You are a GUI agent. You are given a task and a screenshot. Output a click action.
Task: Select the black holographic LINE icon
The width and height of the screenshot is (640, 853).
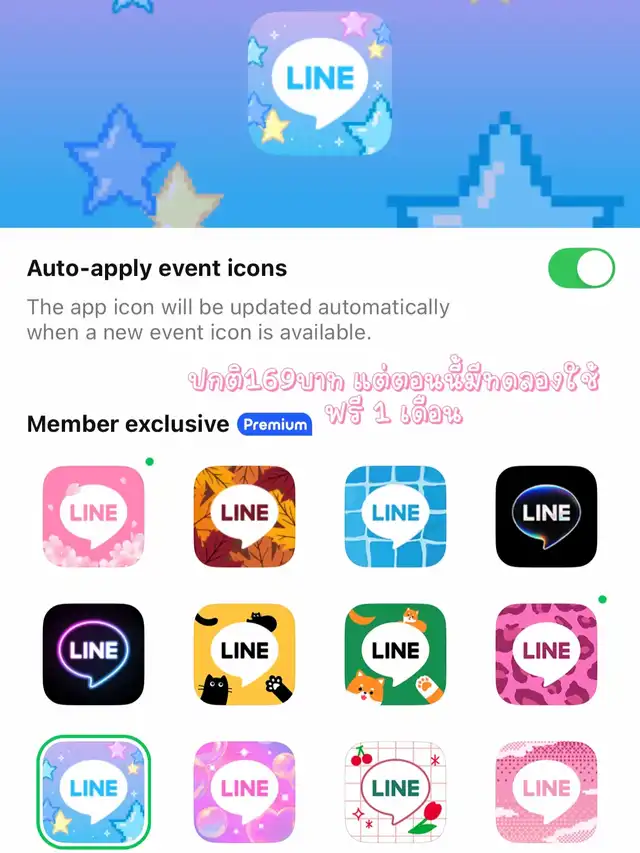click(546, 516)
